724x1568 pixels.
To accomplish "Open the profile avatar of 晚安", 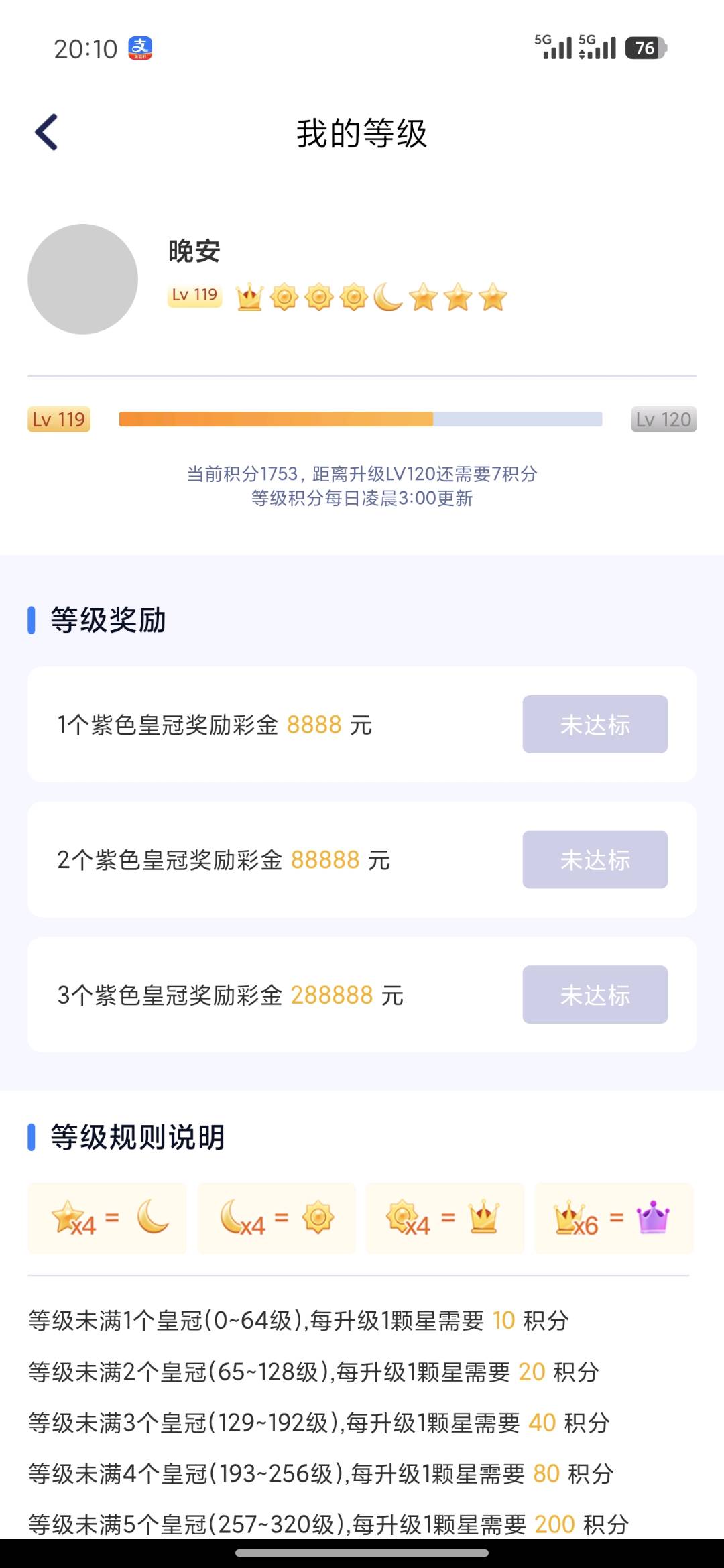I will [83, 279].
